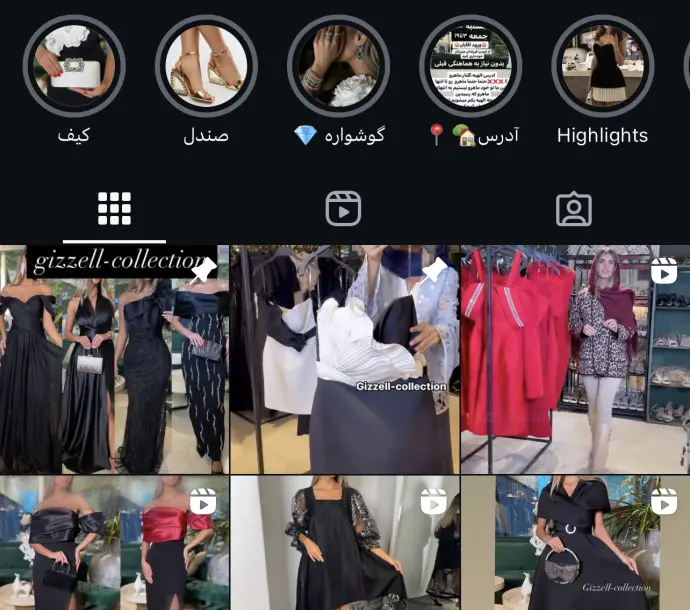The width and height of the screenshot is (690, 610).
Task: Open the آدرس story highlight
Action: 471,66
